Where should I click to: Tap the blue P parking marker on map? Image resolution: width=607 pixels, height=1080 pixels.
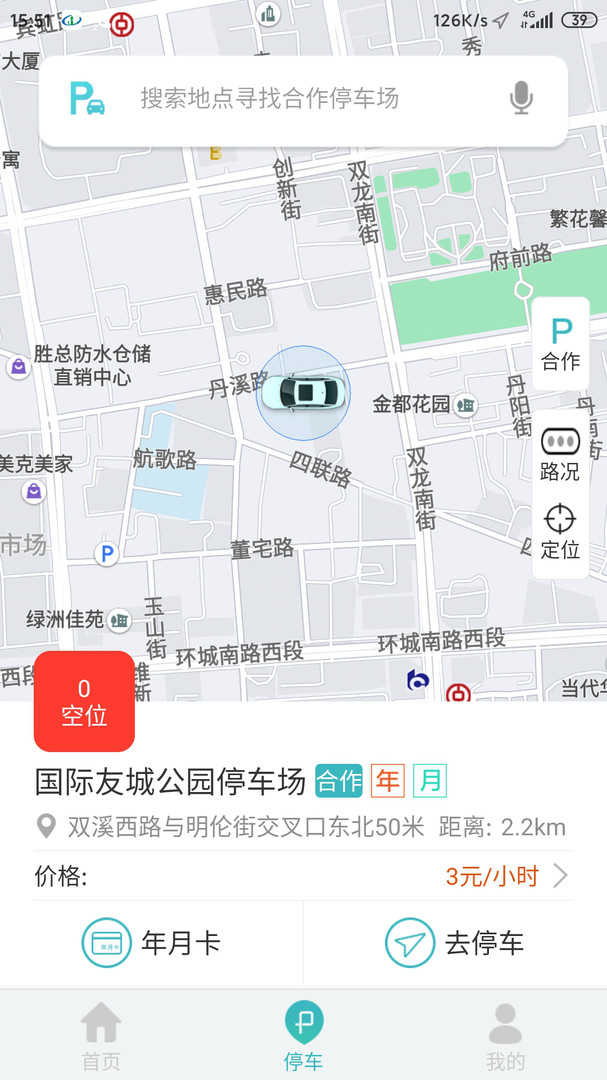point(106,554)
